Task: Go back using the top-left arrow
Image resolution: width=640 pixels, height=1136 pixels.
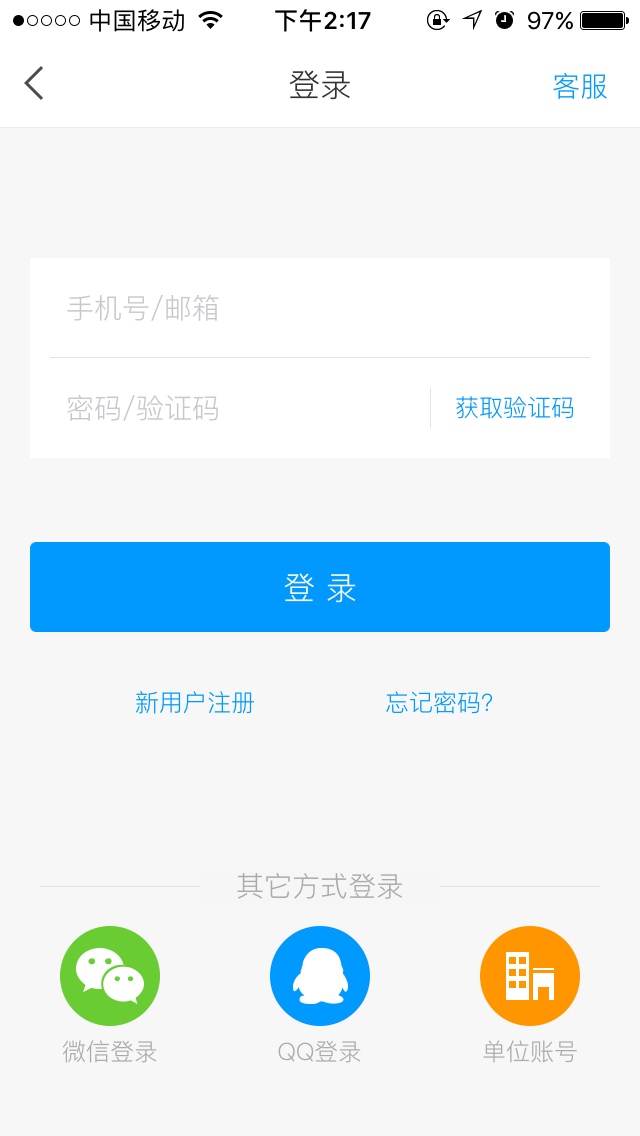Action: point(34,83)
